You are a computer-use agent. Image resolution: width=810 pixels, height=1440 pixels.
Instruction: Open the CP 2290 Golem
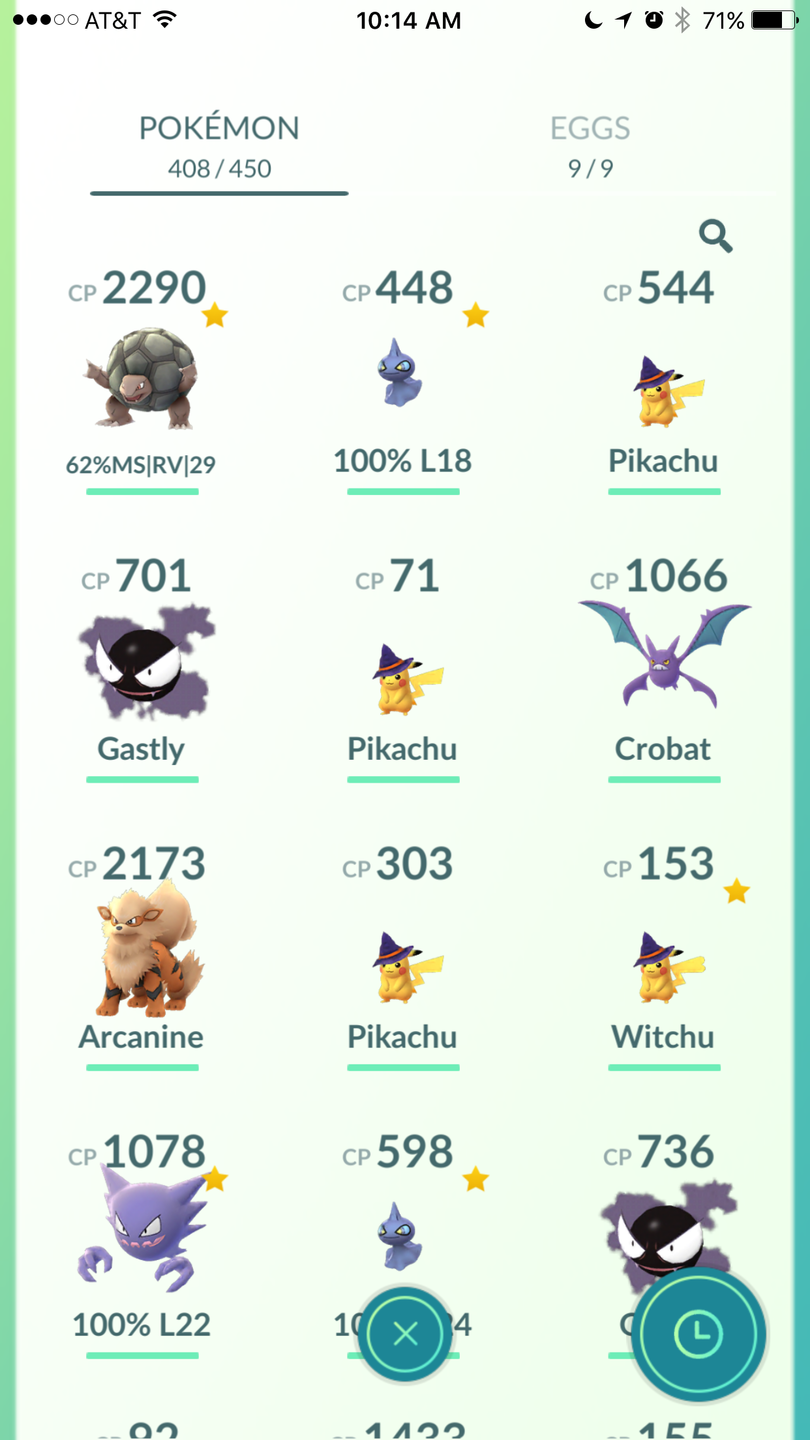point(141,380)
